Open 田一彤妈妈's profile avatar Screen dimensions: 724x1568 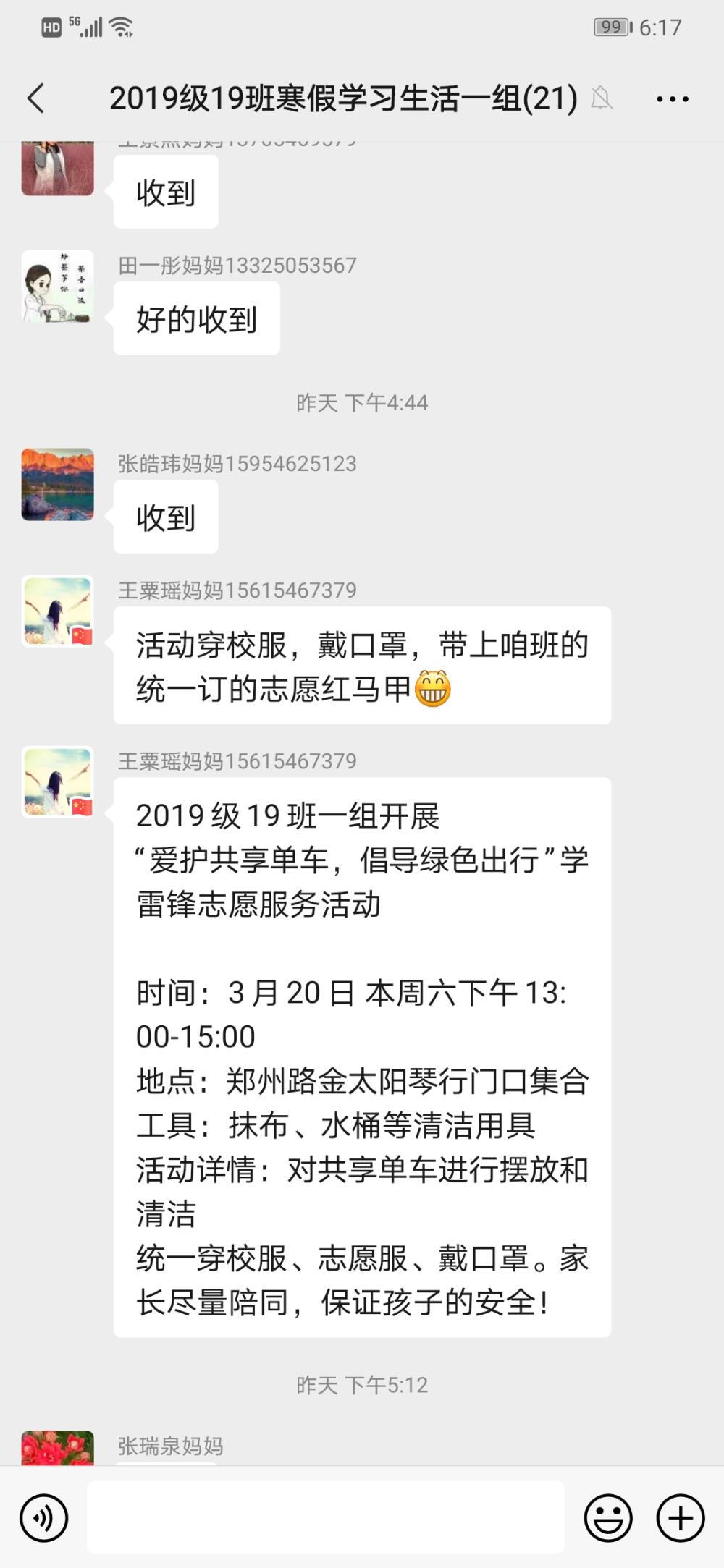[x=58, y=286]
